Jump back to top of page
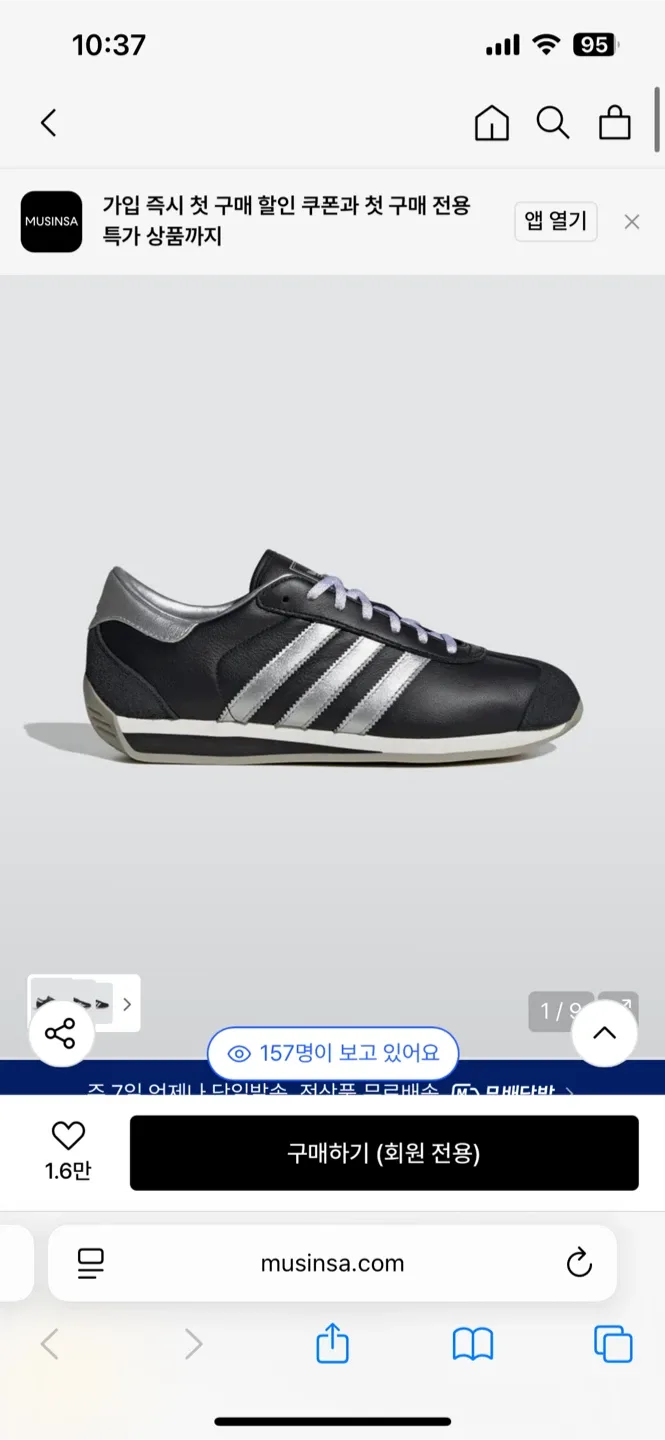The image size is (665, 1440). [x=604, y=1033]
